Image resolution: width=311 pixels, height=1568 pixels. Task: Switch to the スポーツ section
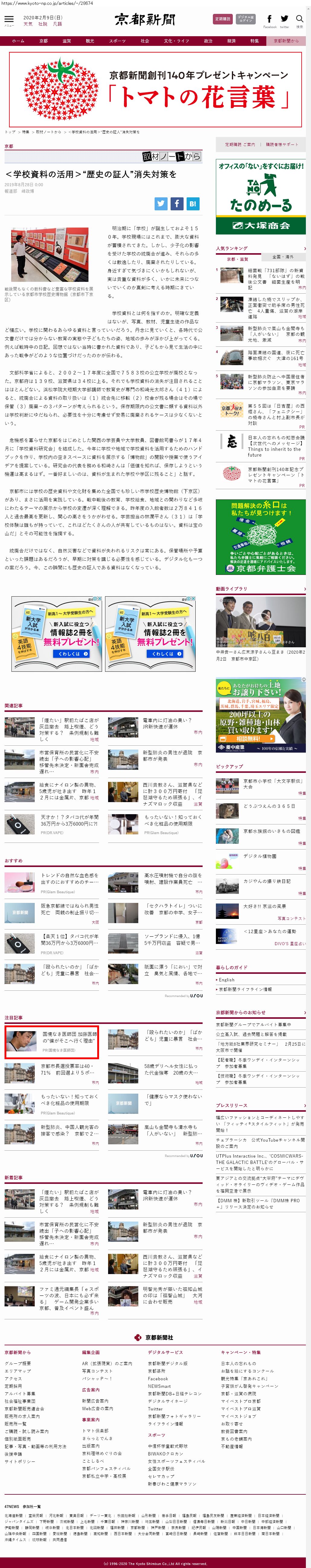[117, 41]
